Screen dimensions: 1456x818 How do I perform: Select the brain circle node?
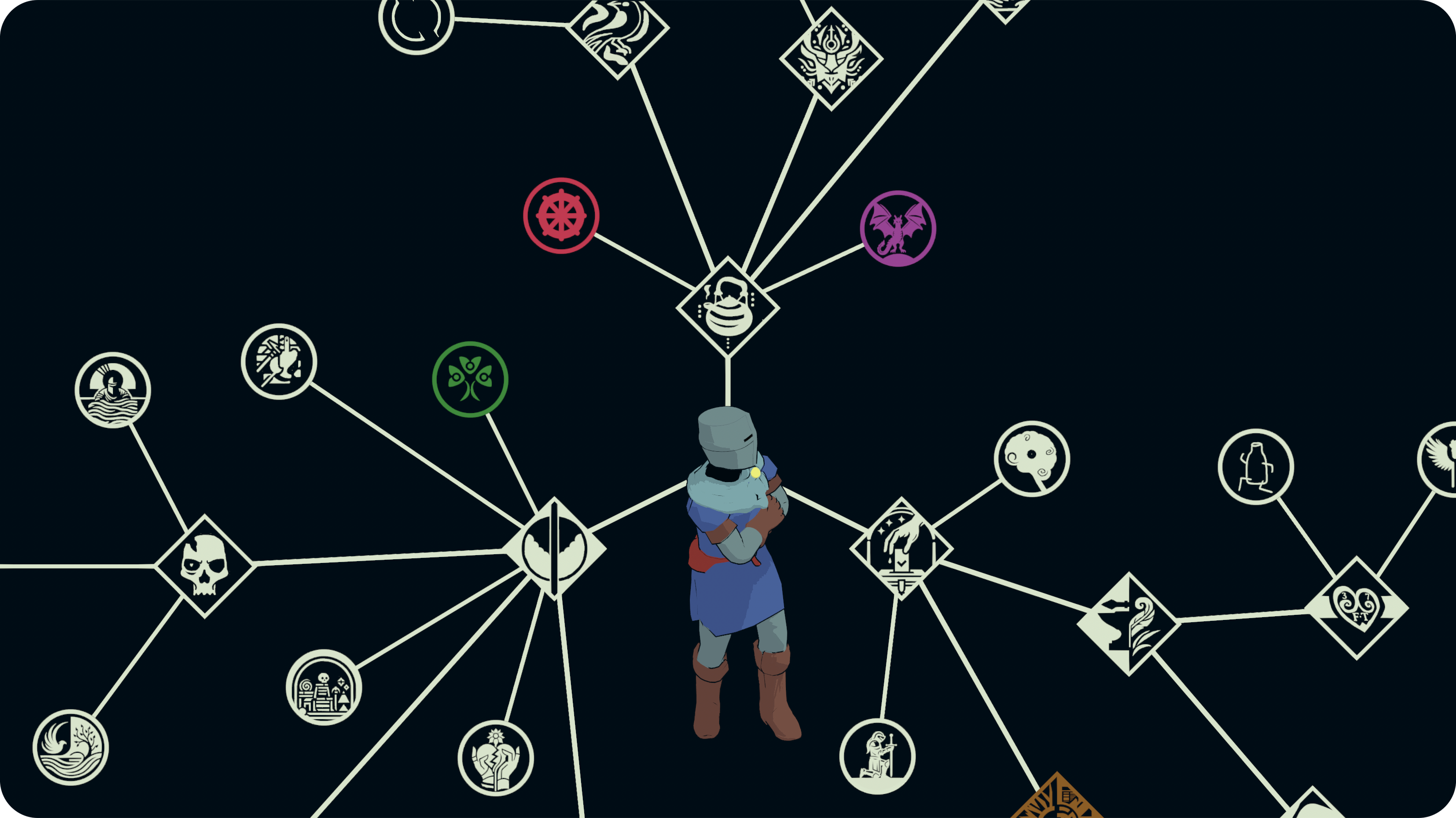coord(1032,459)
